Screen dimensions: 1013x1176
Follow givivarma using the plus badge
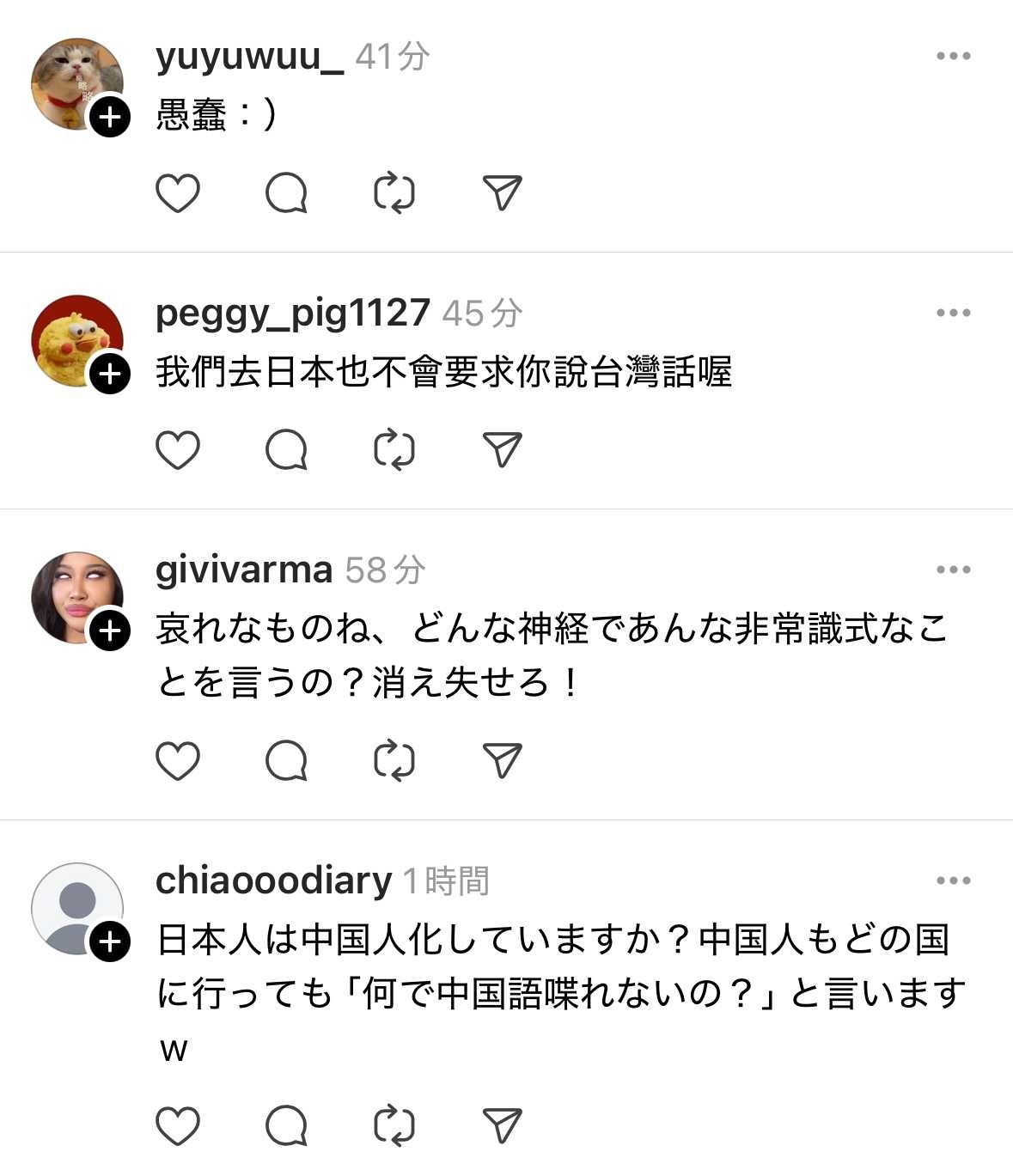pyautogui.click(x=110, y=631)
